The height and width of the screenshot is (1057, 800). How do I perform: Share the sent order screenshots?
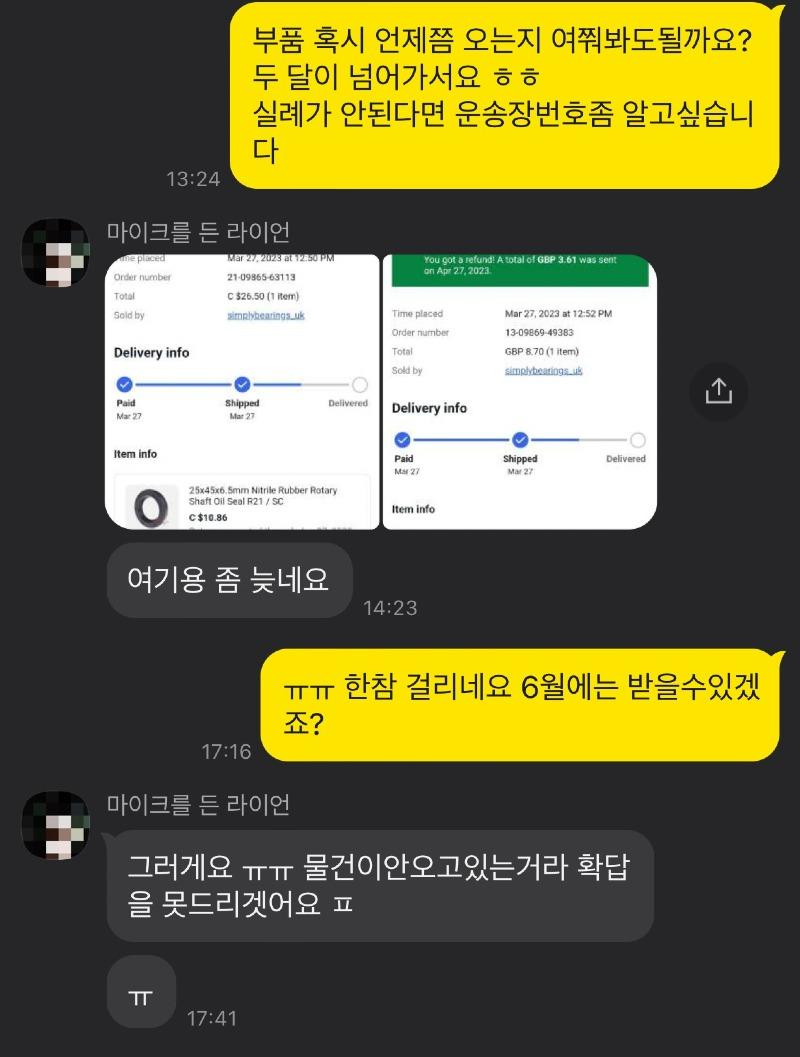(719, 391)
